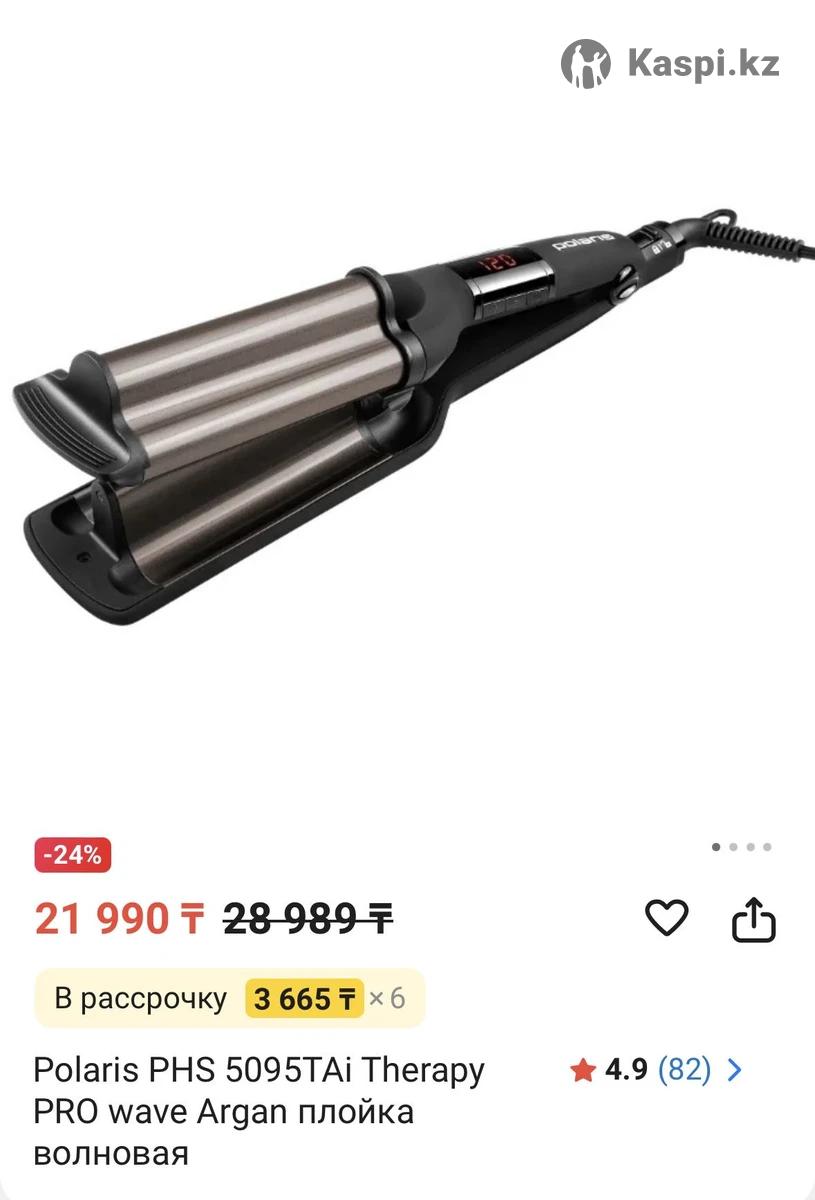Add the Polaris curler to favorites
Image resolution: width=815 pixels, height=1200 pixels.
pyautogui.click(x=666, y=918)
